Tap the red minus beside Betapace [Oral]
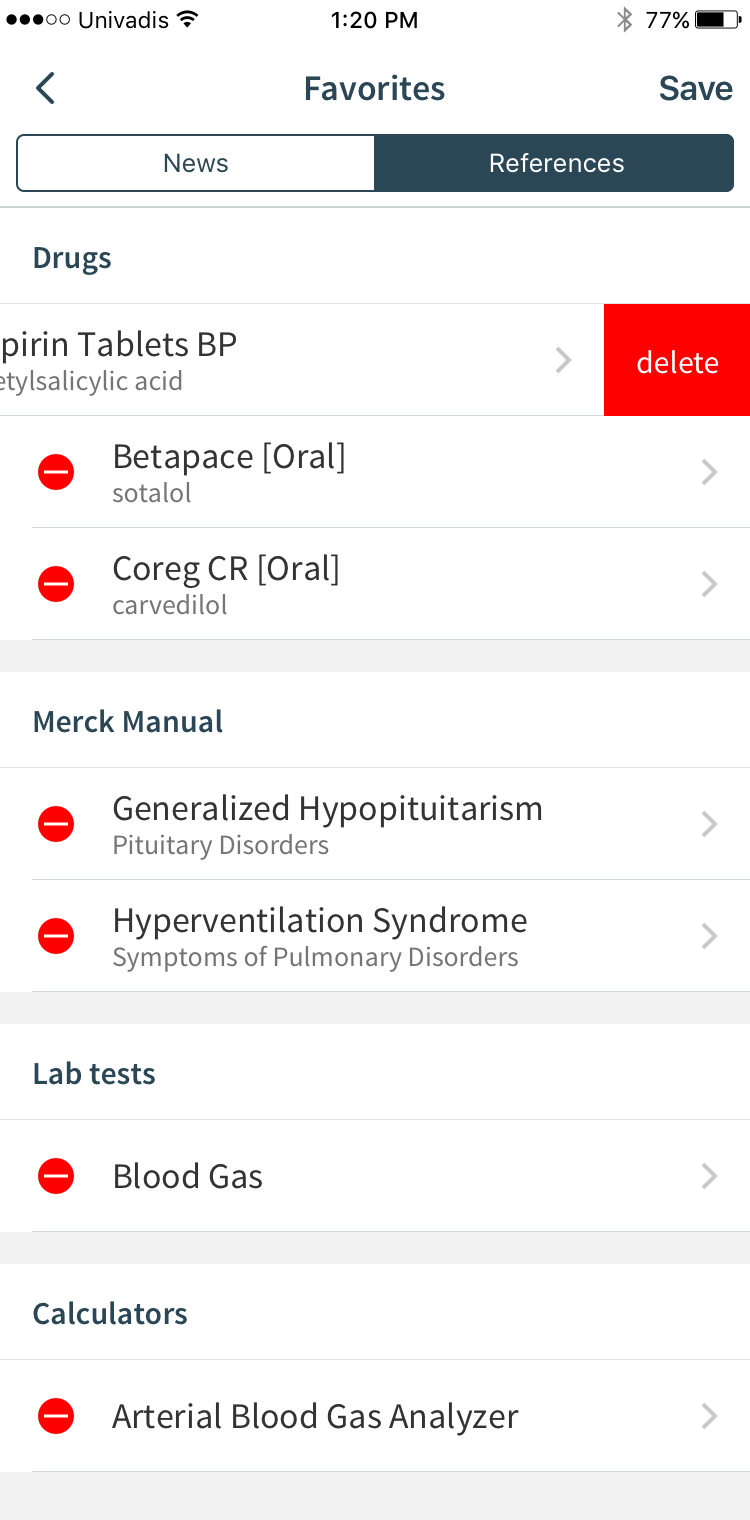 [56, 472]
